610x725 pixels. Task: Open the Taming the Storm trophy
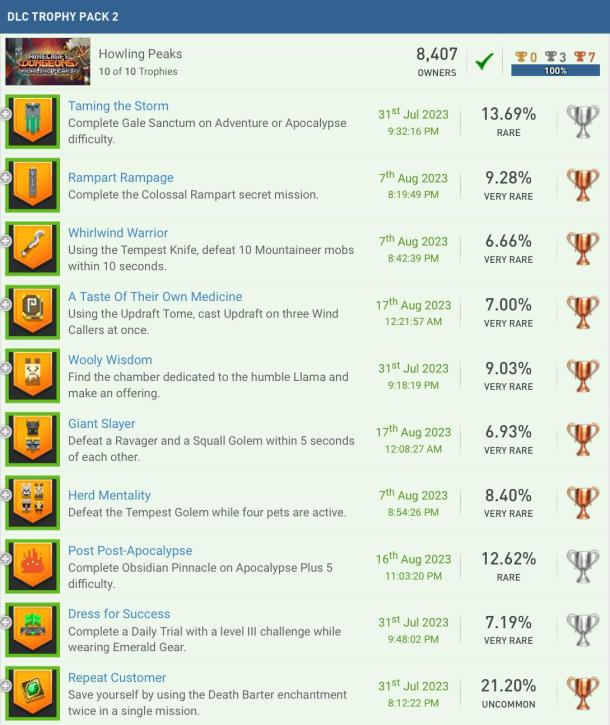[x=118, y=106]
